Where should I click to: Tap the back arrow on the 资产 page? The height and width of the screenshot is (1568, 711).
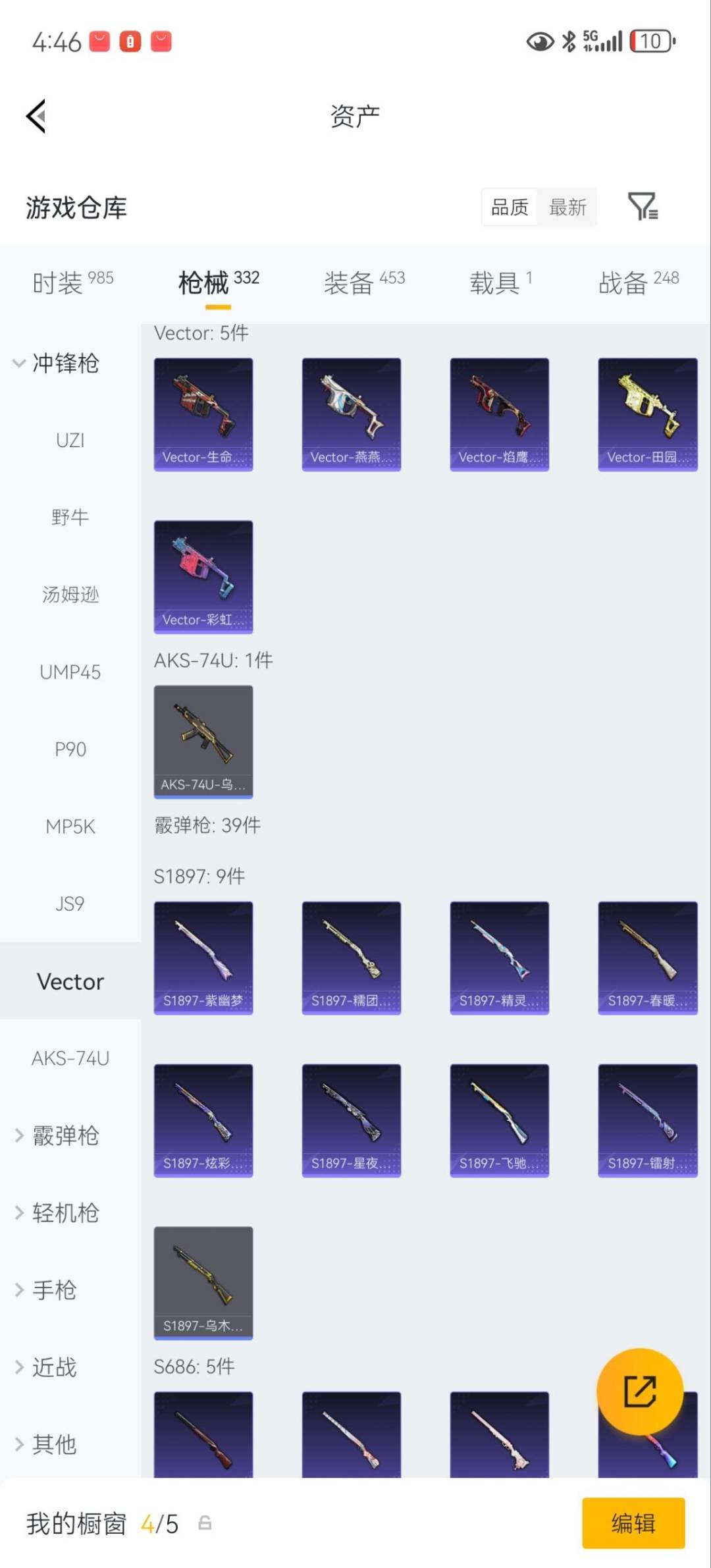point(36,116)
